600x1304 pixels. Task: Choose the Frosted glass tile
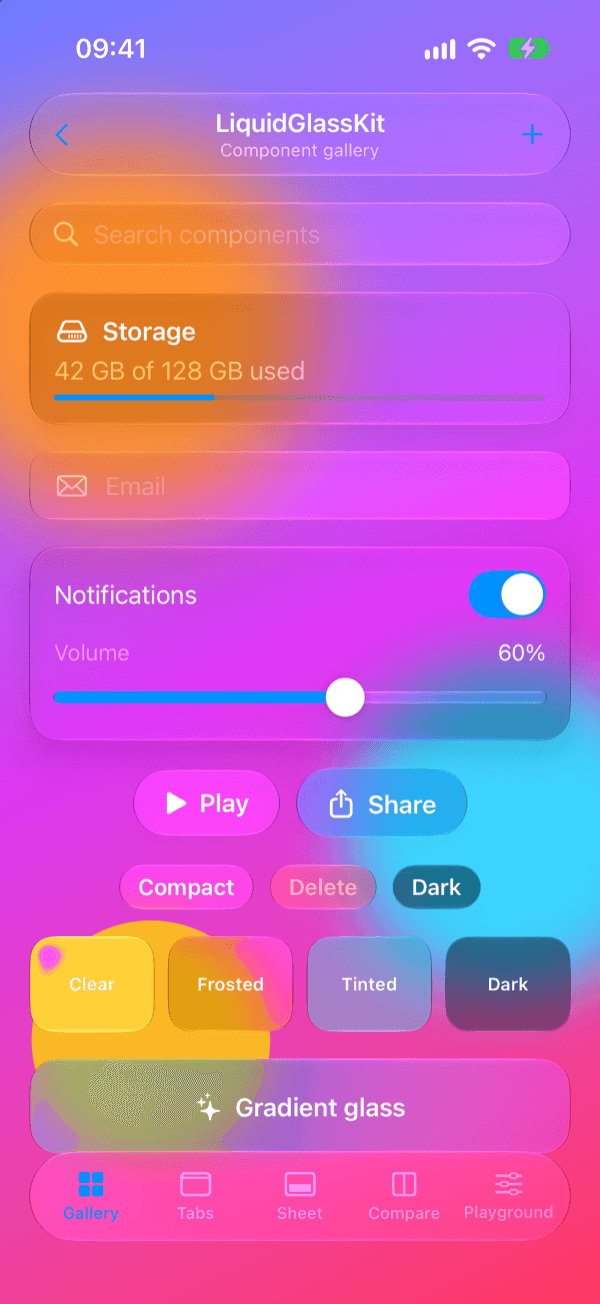point(230,984)
